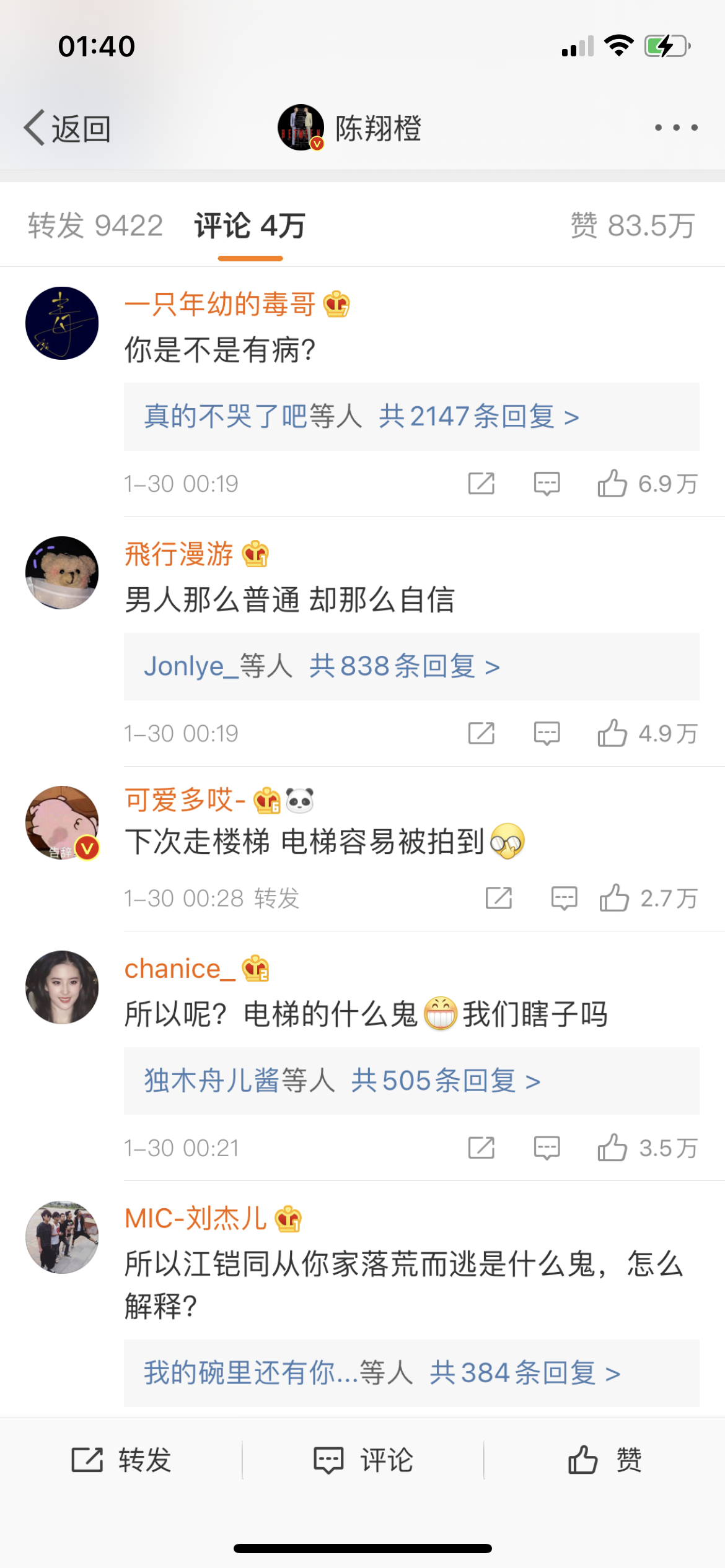Go back with the 返回 button
Image resolution: width=725 pixels, height=1568 pixels.
68,128
